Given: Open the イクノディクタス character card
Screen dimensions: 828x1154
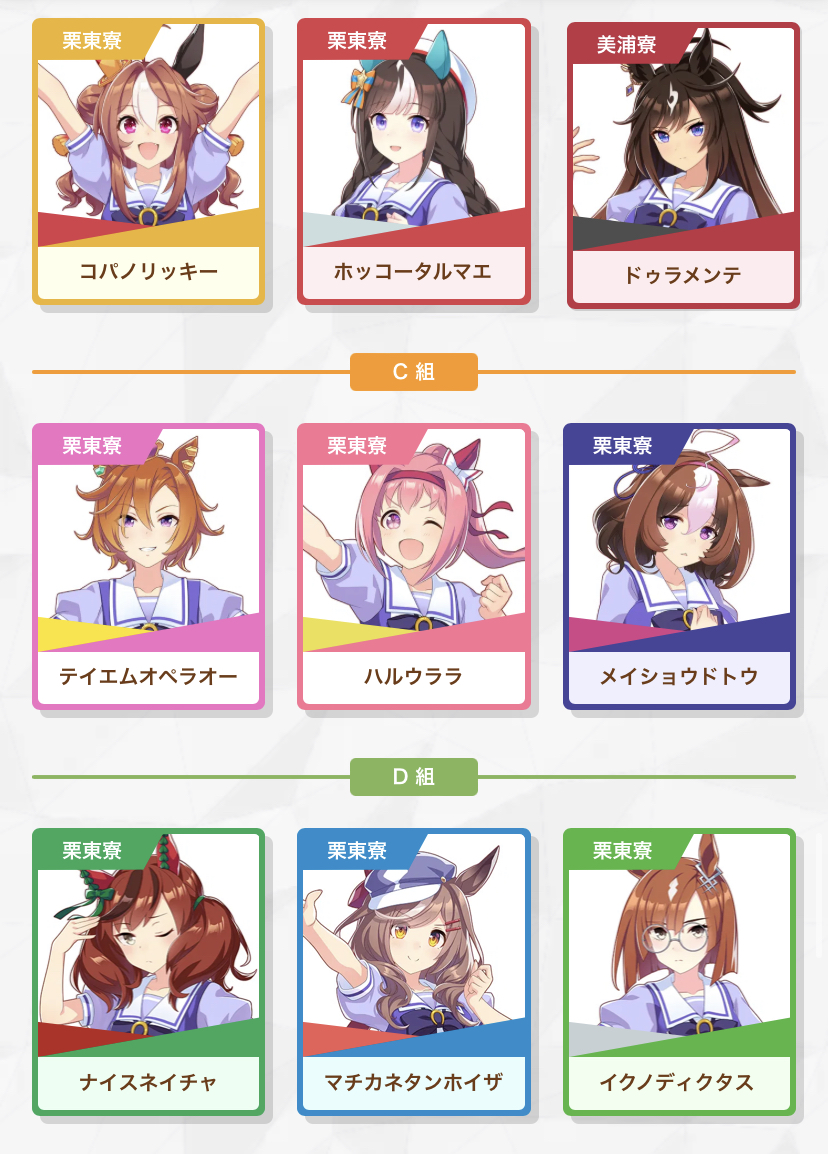Looking at the screenshot, I should click(x=679, y=971).
